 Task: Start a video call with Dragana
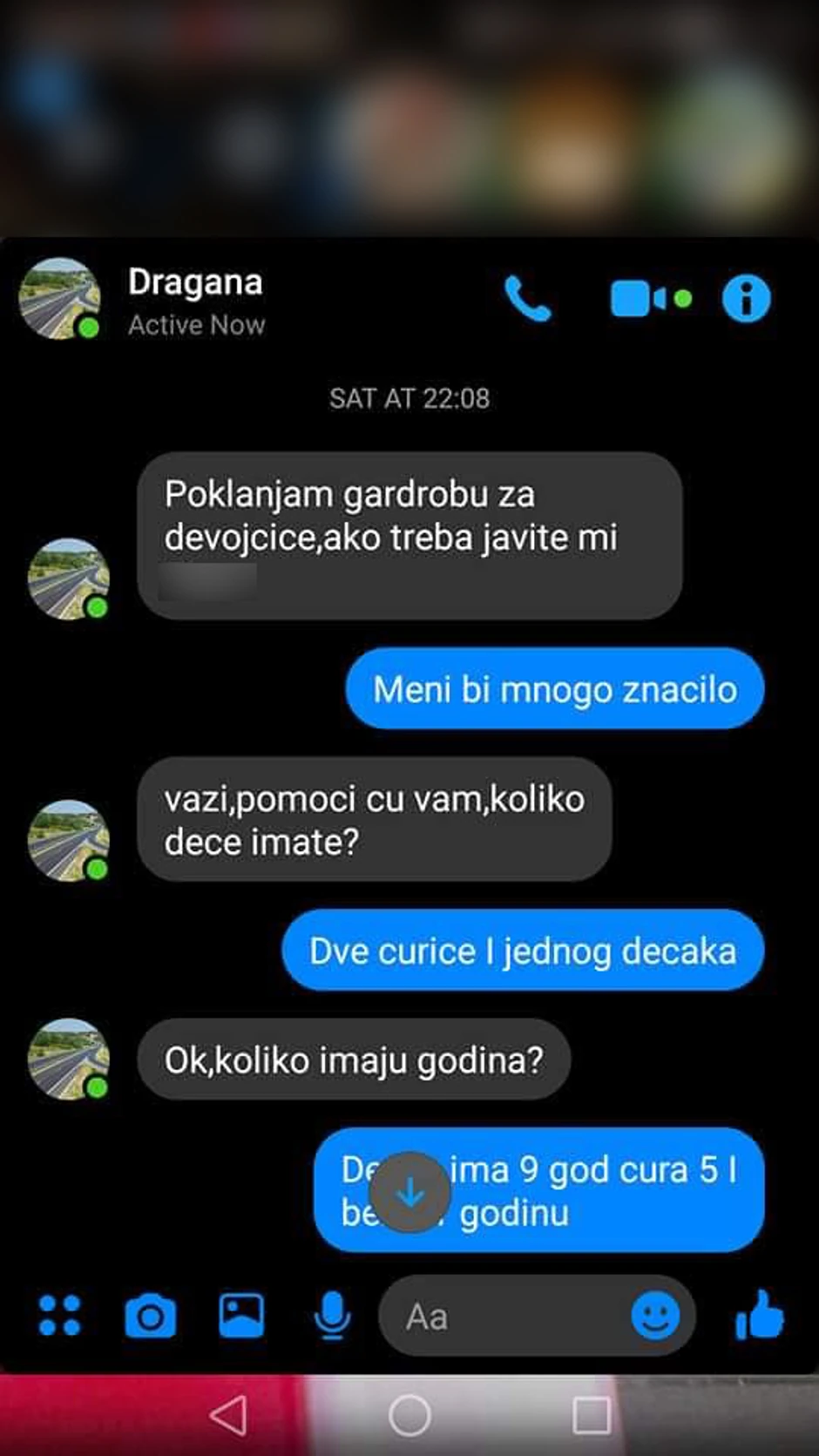636,297
